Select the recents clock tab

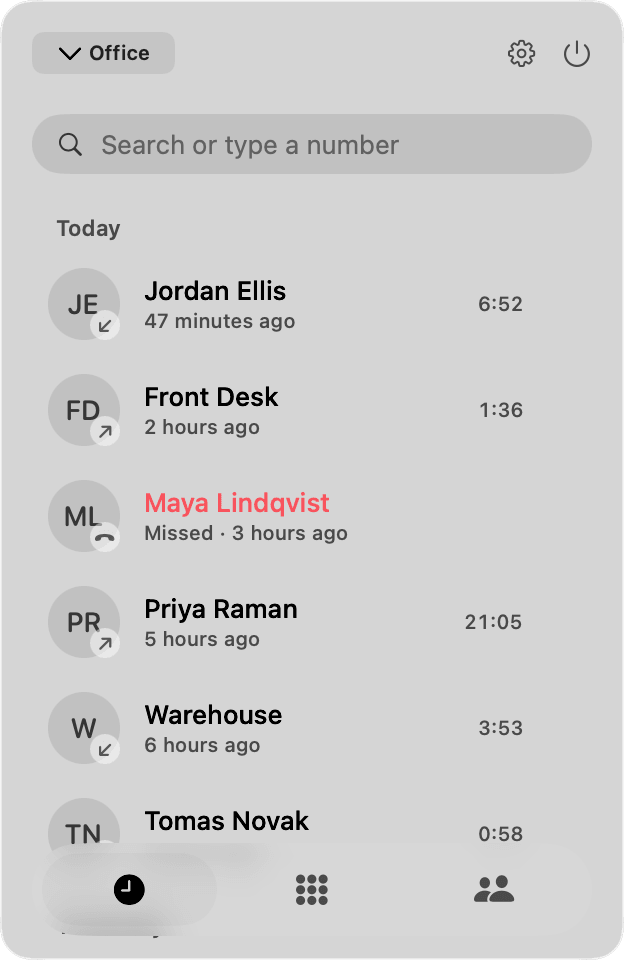pos(129,890)
